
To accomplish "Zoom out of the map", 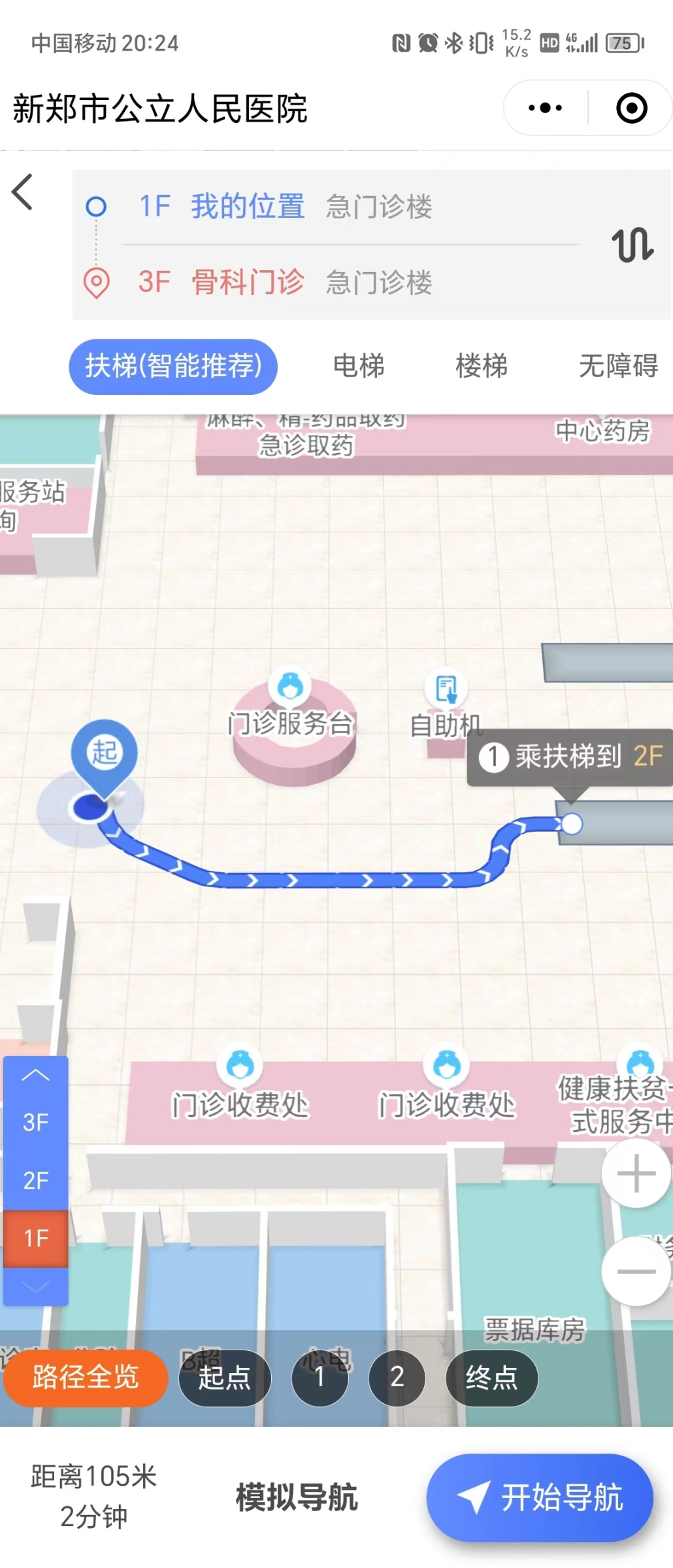I will point(636,1271).
